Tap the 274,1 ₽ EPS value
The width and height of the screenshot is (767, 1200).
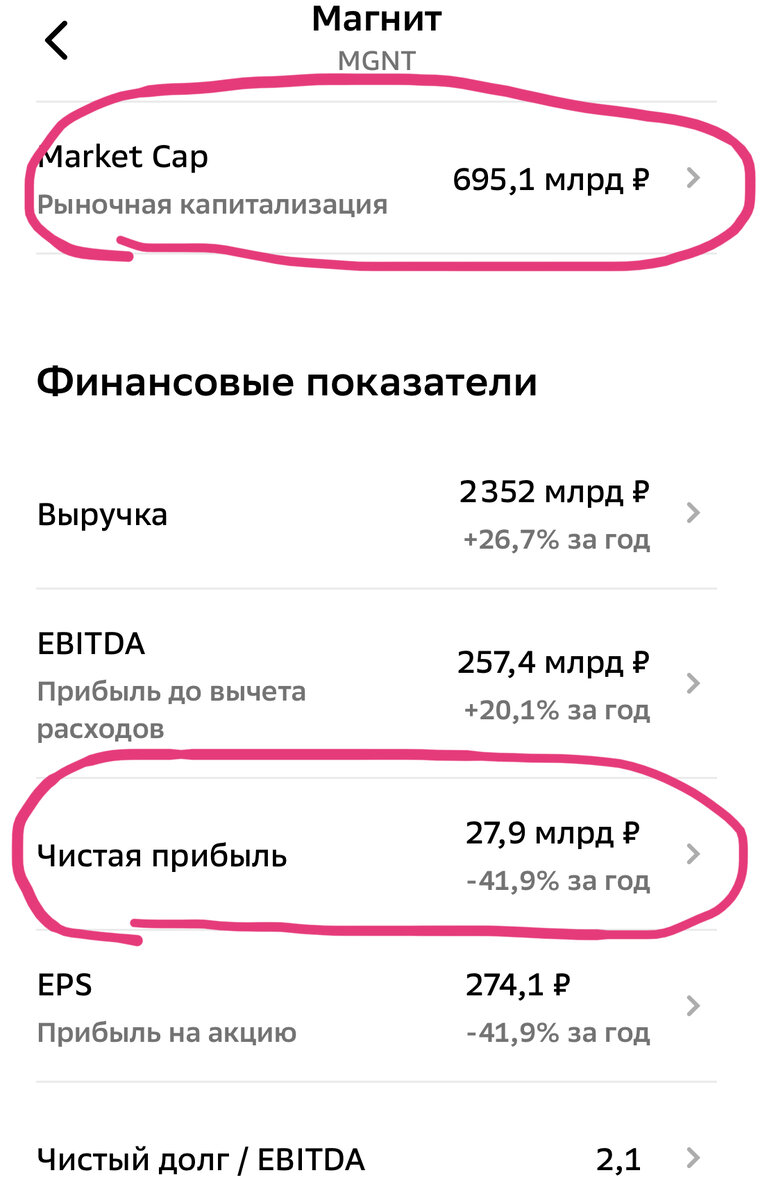(517, 983)
